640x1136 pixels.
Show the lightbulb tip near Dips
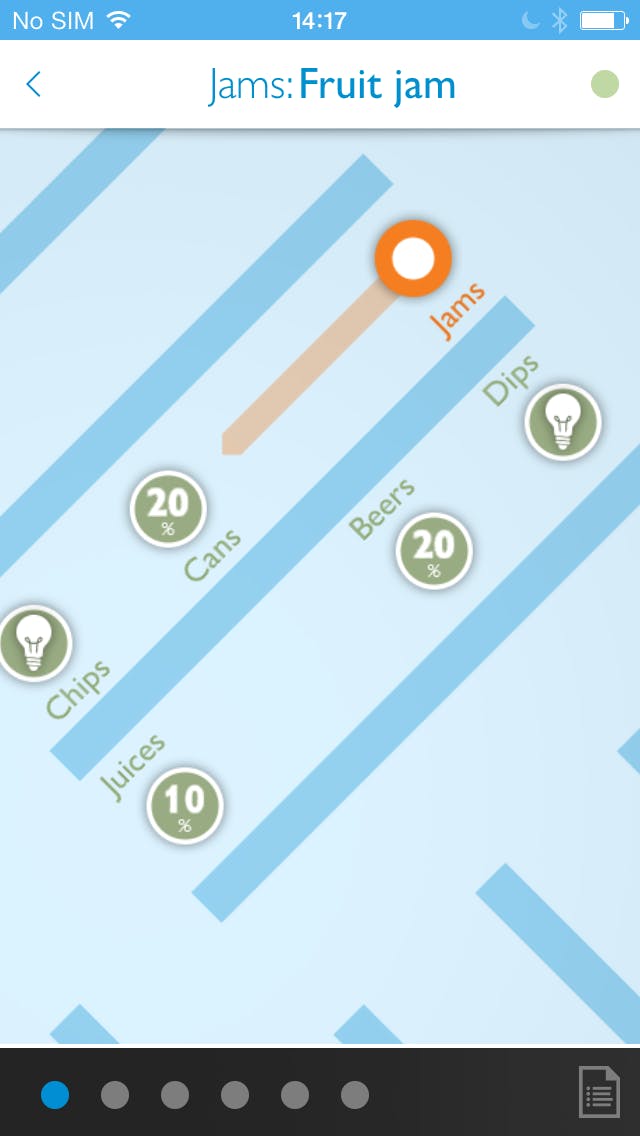click(563, 422)
